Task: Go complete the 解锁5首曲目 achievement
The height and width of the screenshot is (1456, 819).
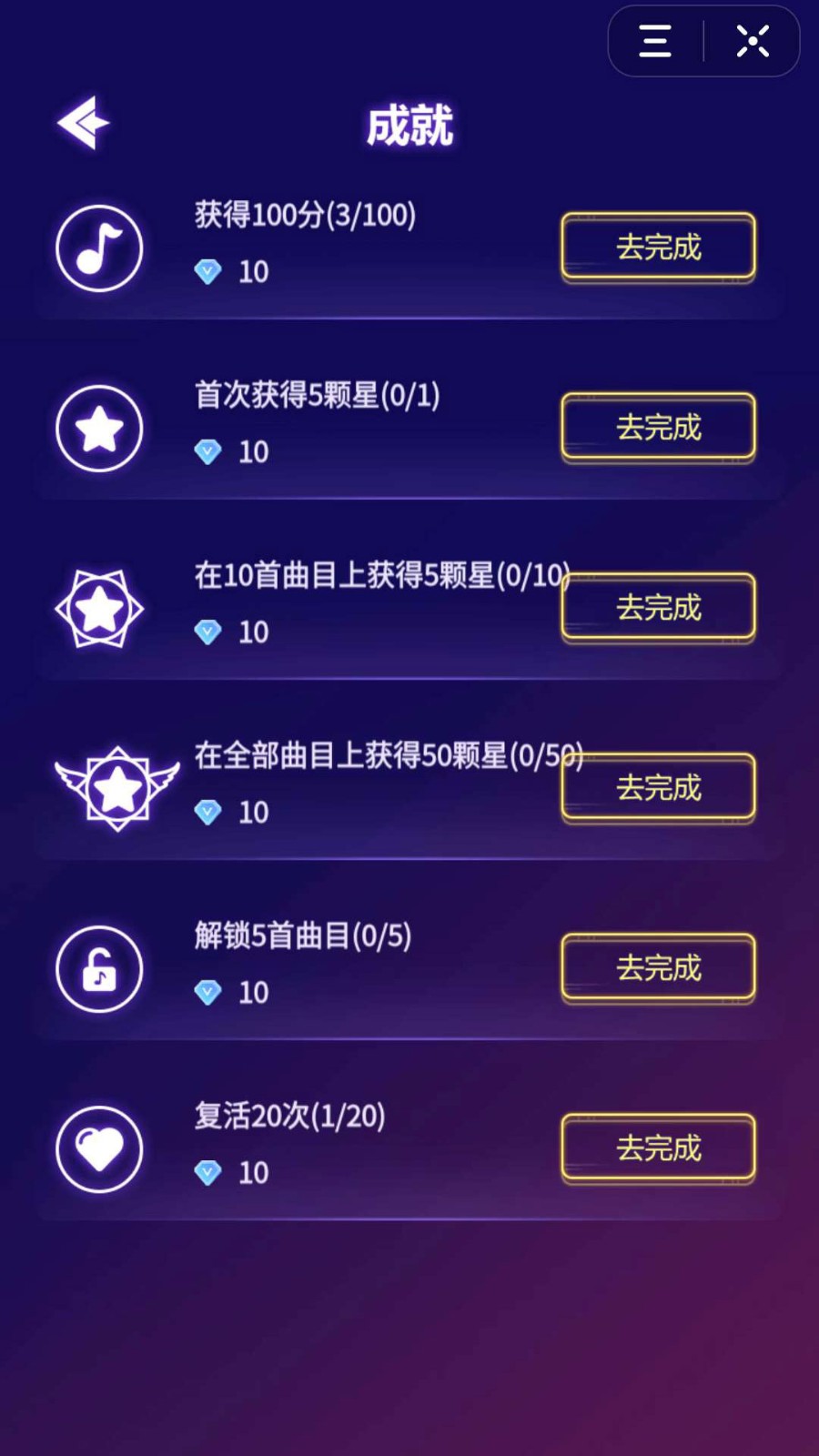Action: (658, 967)
